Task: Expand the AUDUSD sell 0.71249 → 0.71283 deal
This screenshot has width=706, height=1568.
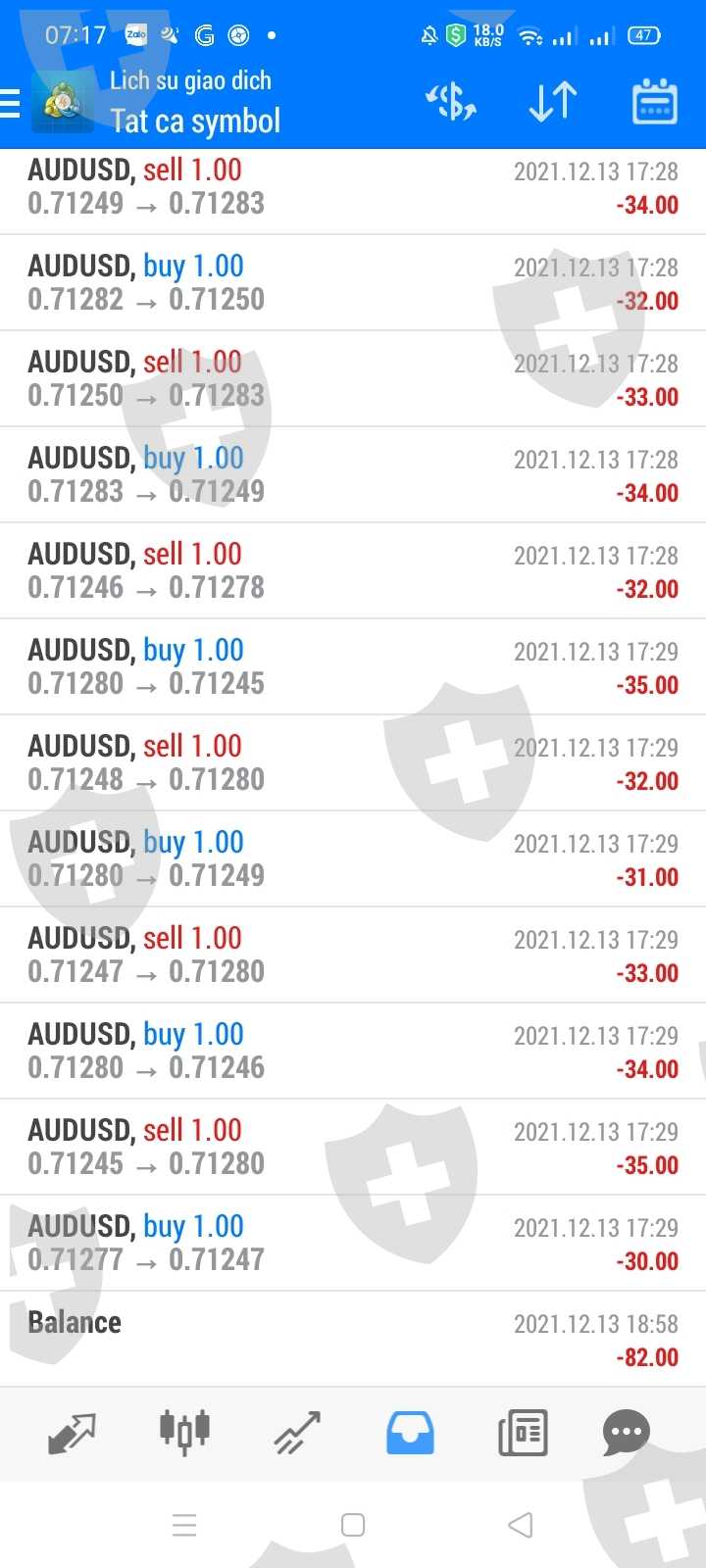Action: (x=353, y=187)
